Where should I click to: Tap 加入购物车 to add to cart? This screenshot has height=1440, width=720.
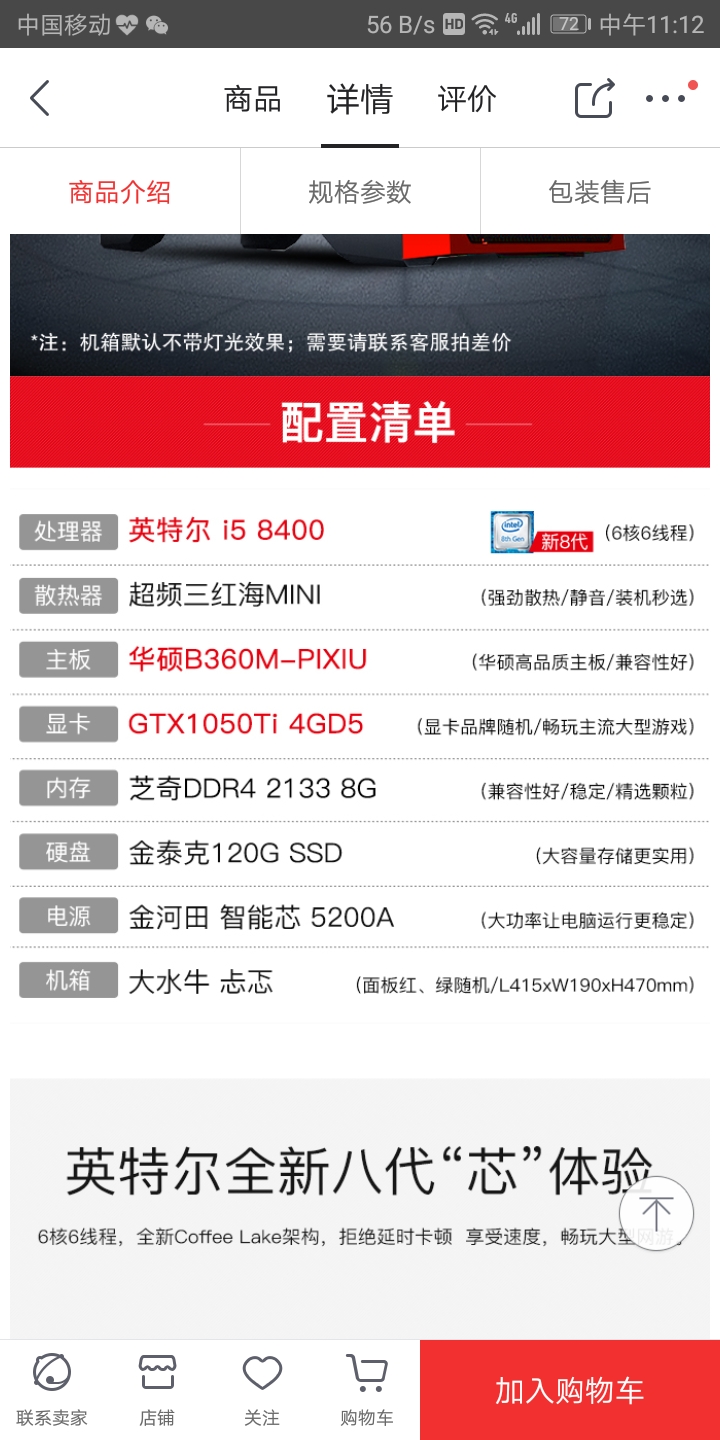570,1390
